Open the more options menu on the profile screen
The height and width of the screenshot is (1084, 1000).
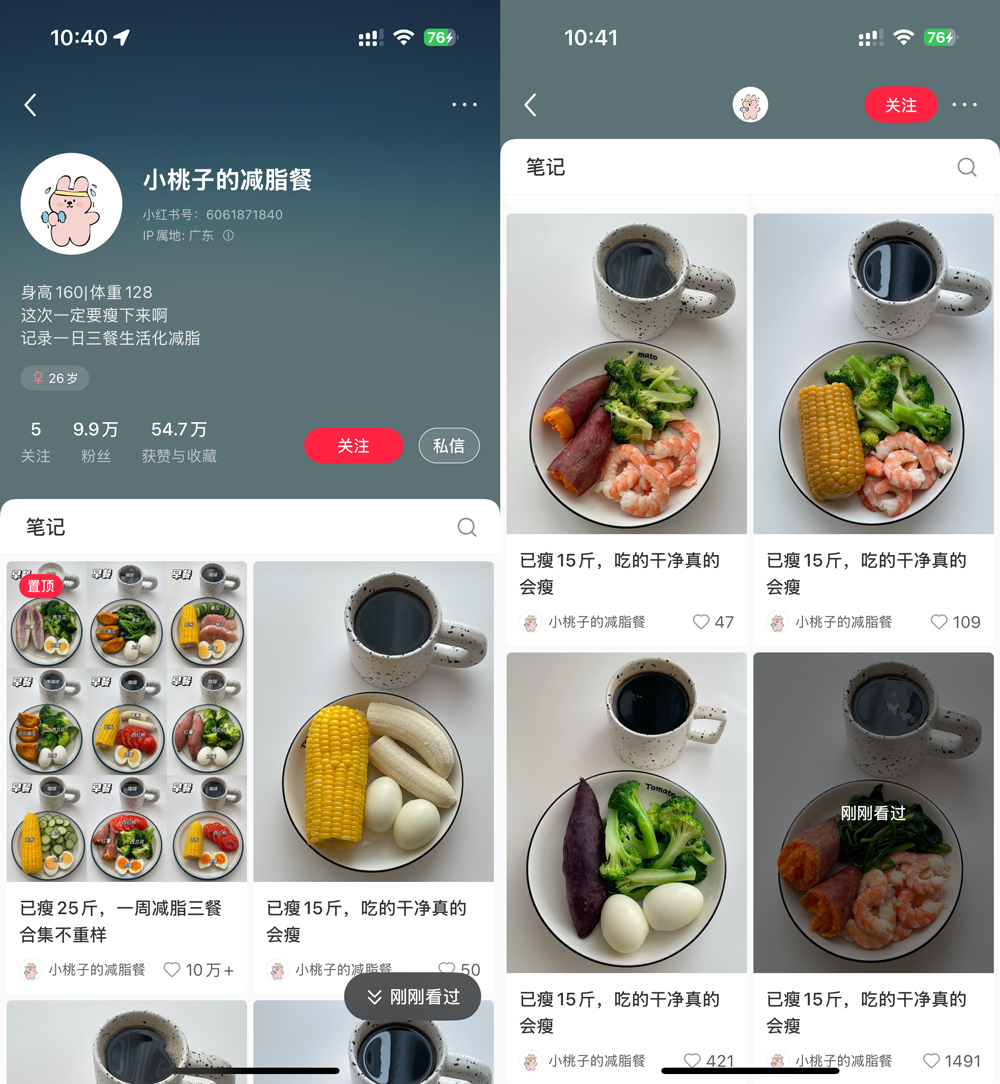[464, 104]
